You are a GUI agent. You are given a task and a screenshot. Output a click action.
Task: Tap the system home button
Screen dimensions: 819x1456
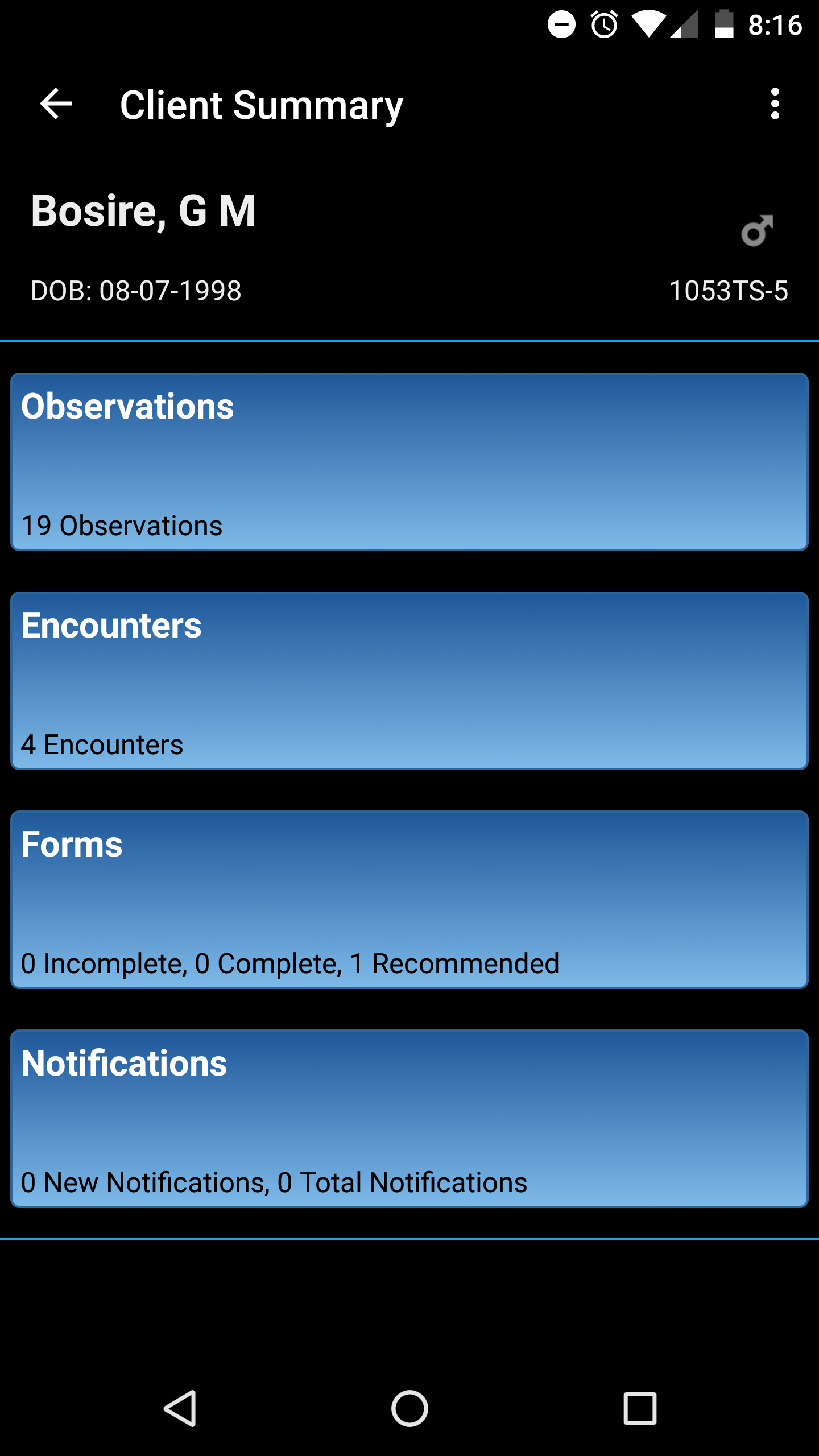[409, 1408]
